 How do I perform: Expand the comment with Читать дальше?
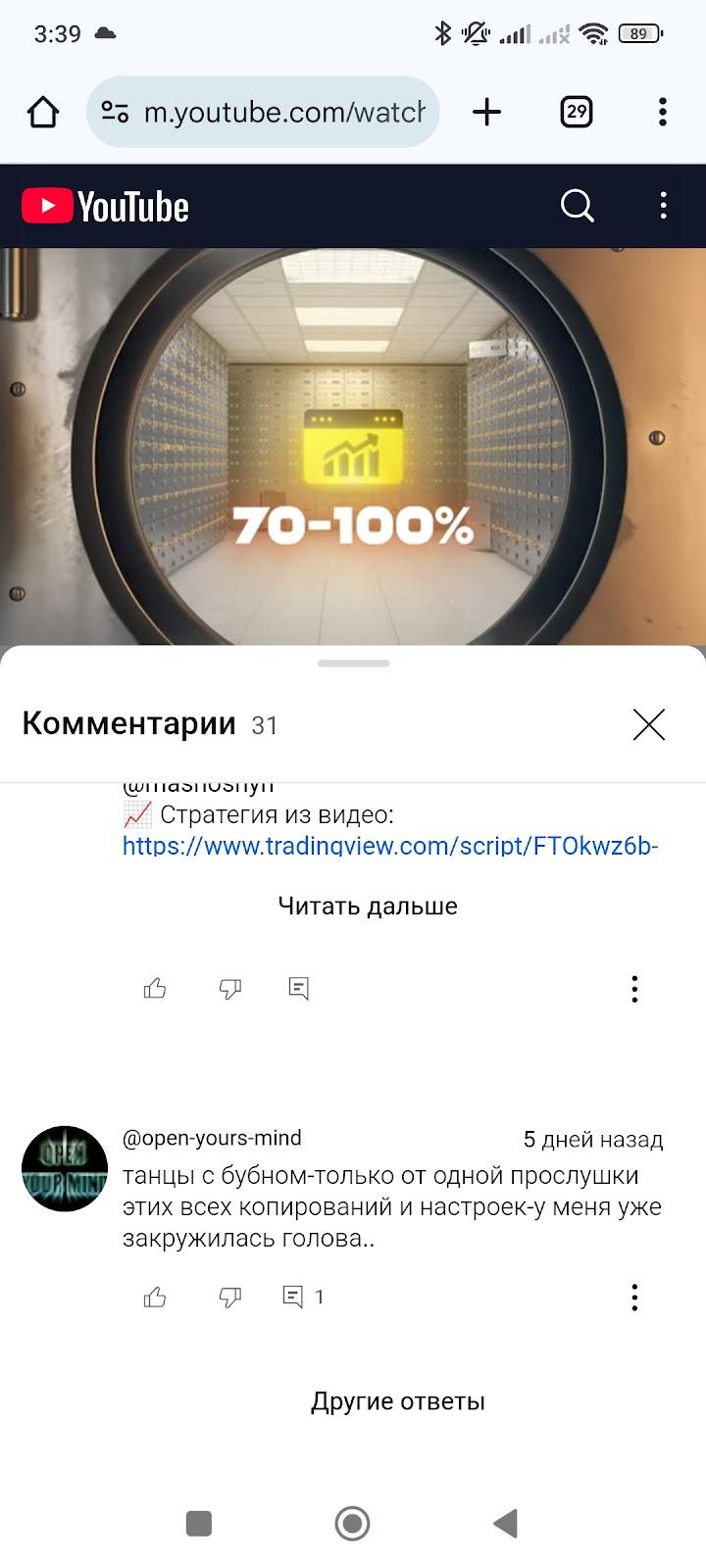point(368,906)
